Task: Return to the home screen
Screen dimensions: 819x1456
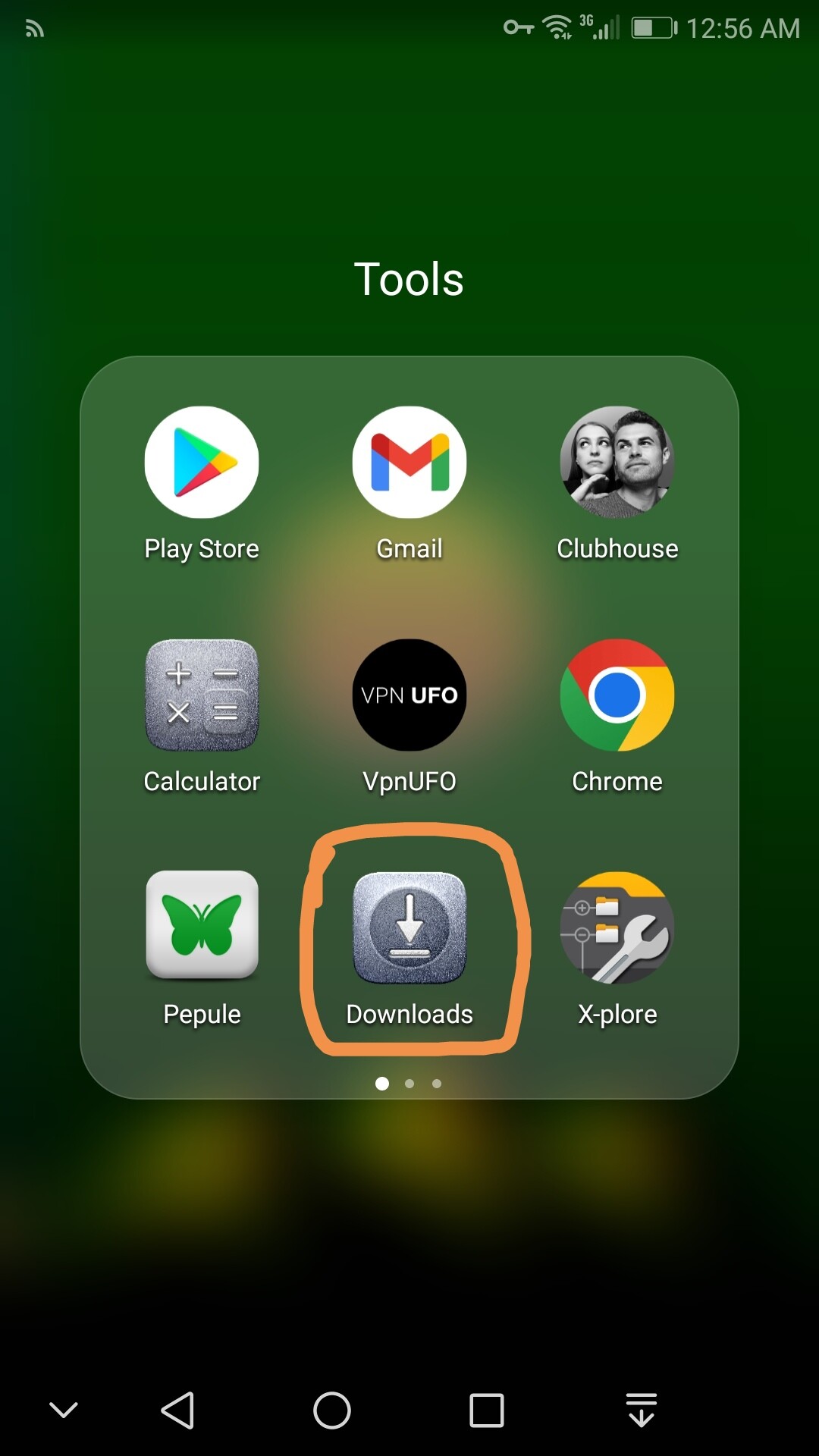Action: pyautogui.click(x=332, y=1410)
